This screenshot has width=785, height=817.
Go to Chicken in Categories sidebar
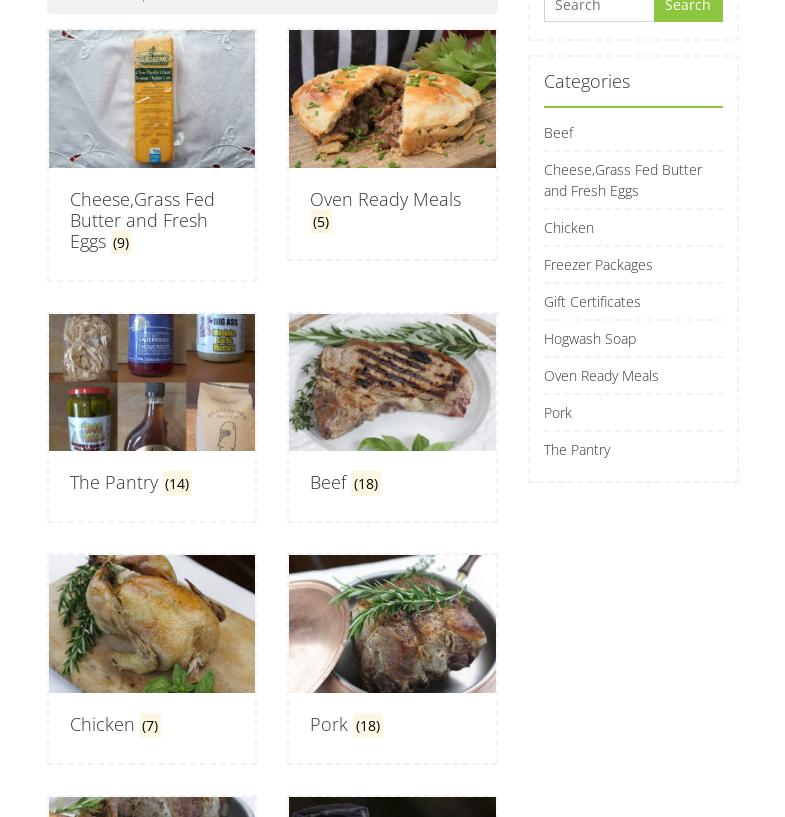[x=568, y=228]
